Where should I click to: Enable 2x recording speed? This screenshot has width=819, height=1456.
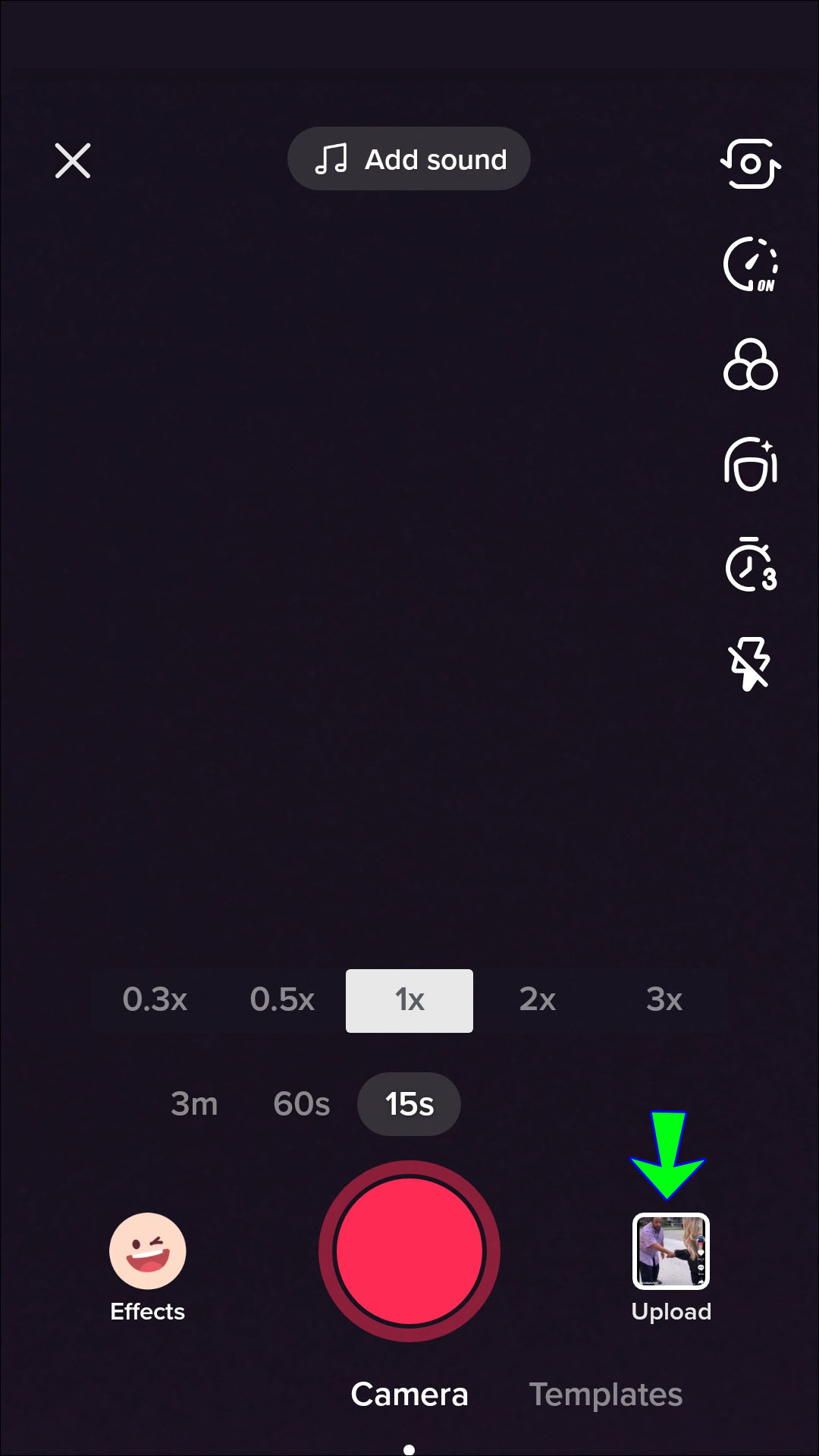pos(536,1000)
